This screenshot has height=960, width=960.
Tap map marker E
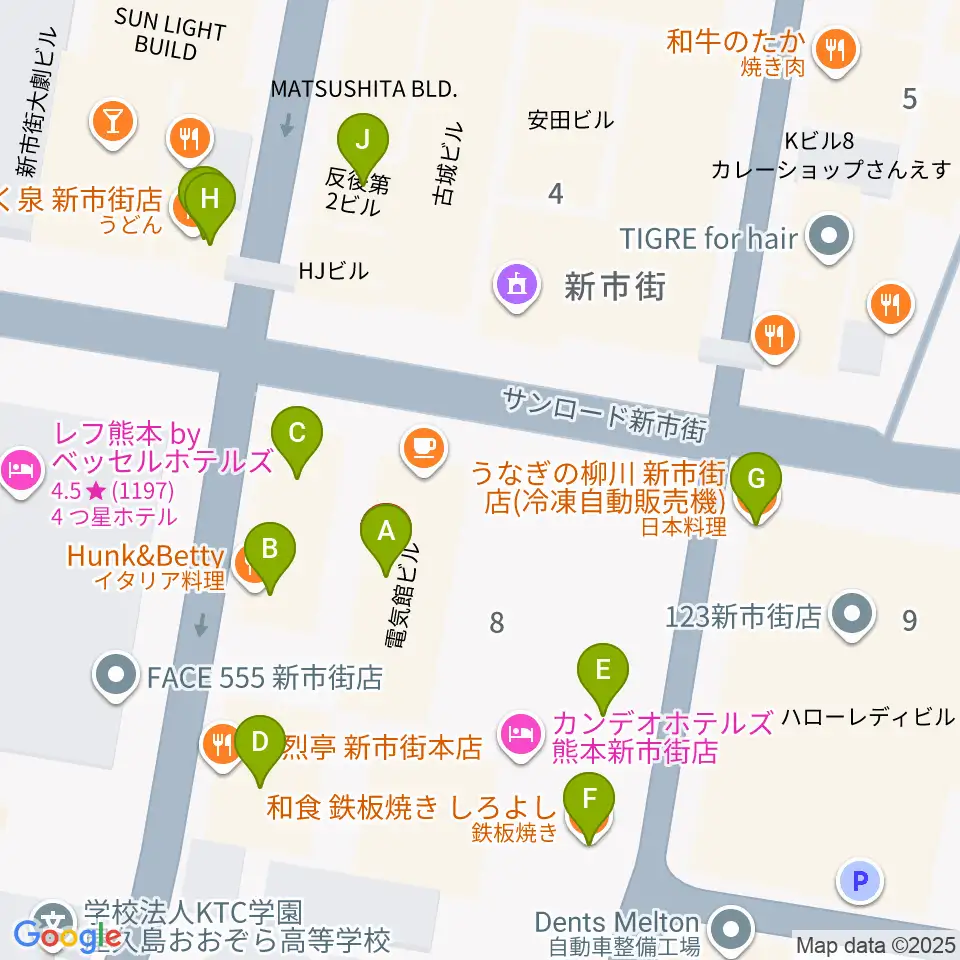[603, 671]
